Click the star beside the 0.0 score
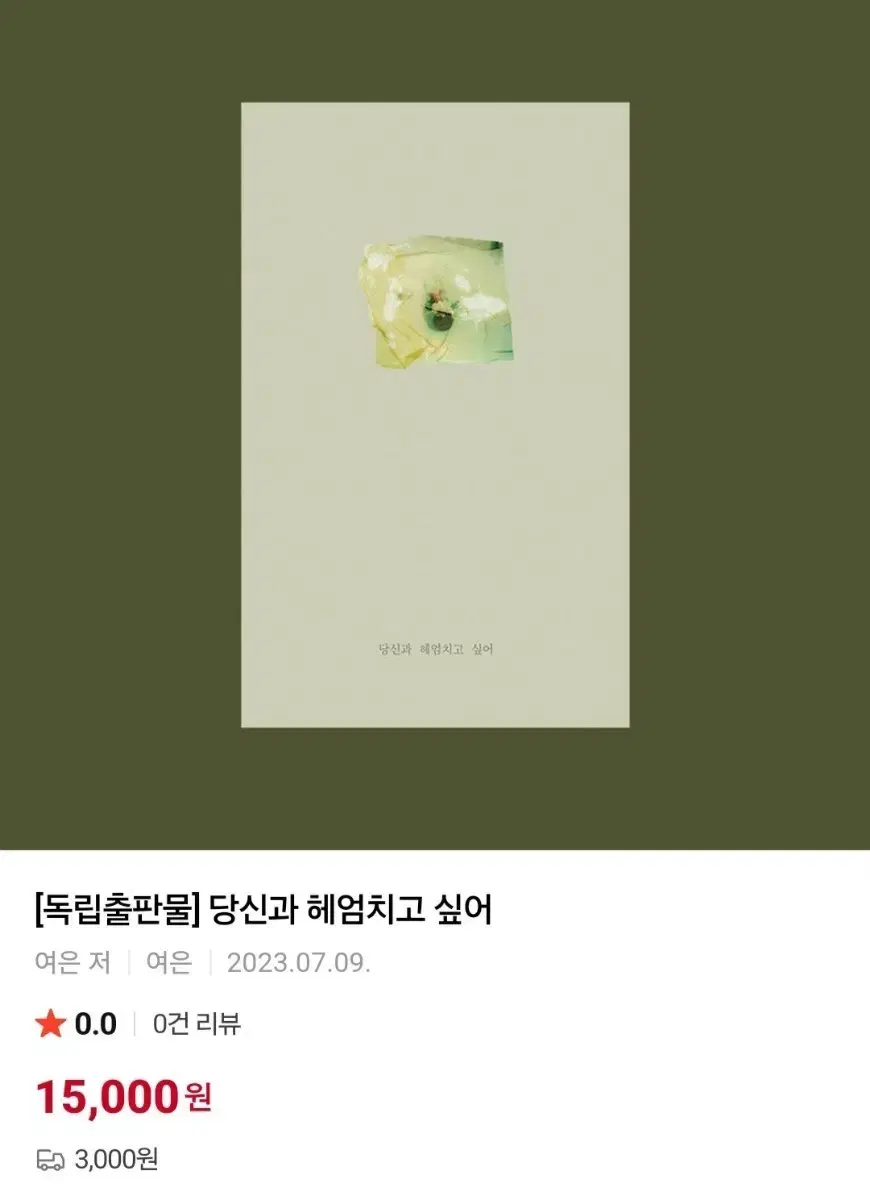Image resolution: width=870 pixels, height=1200 pixels. click(x=47, y=1023)
